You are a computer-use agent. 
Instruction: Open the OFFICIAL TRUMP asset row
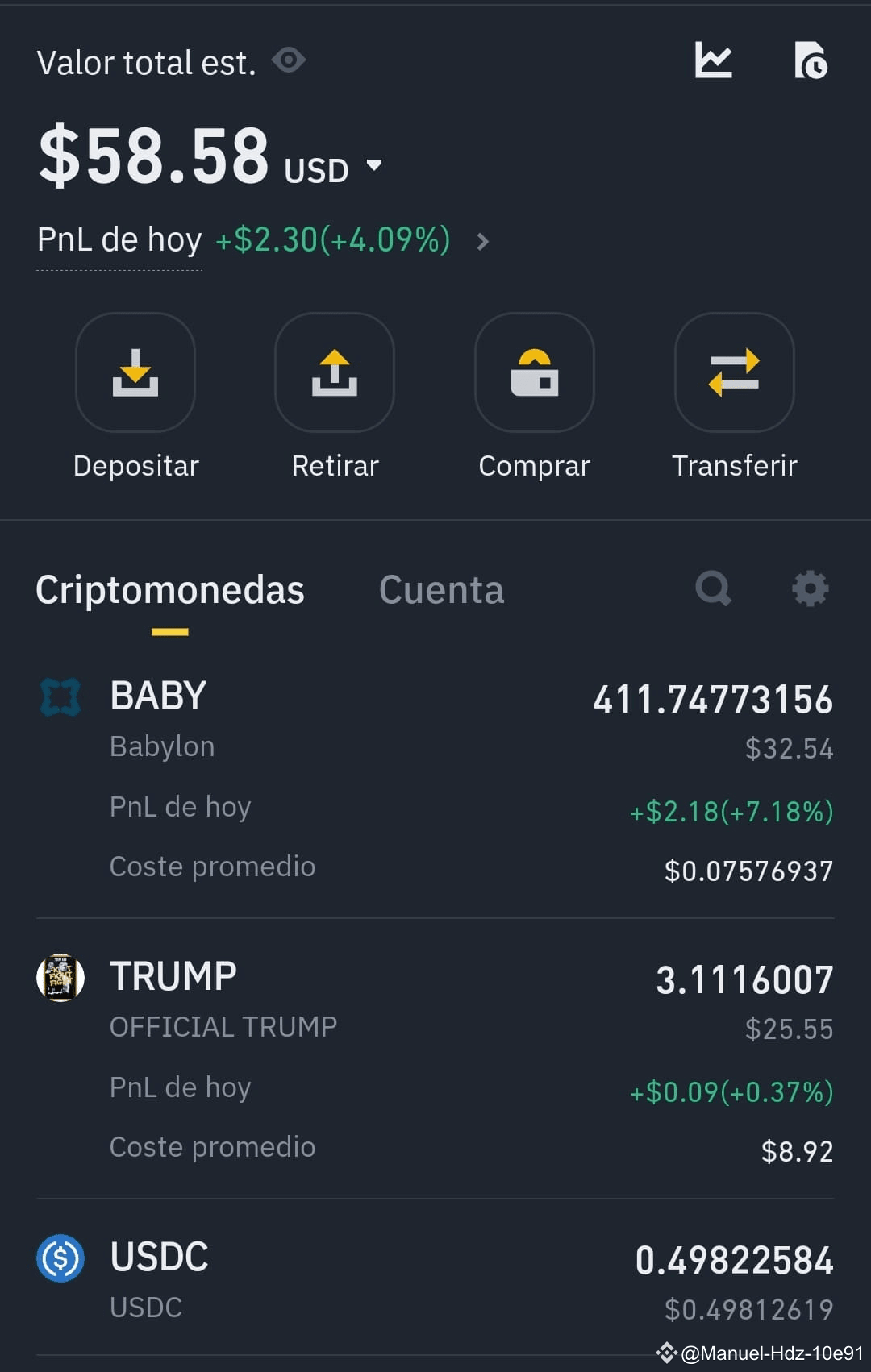435,1059
